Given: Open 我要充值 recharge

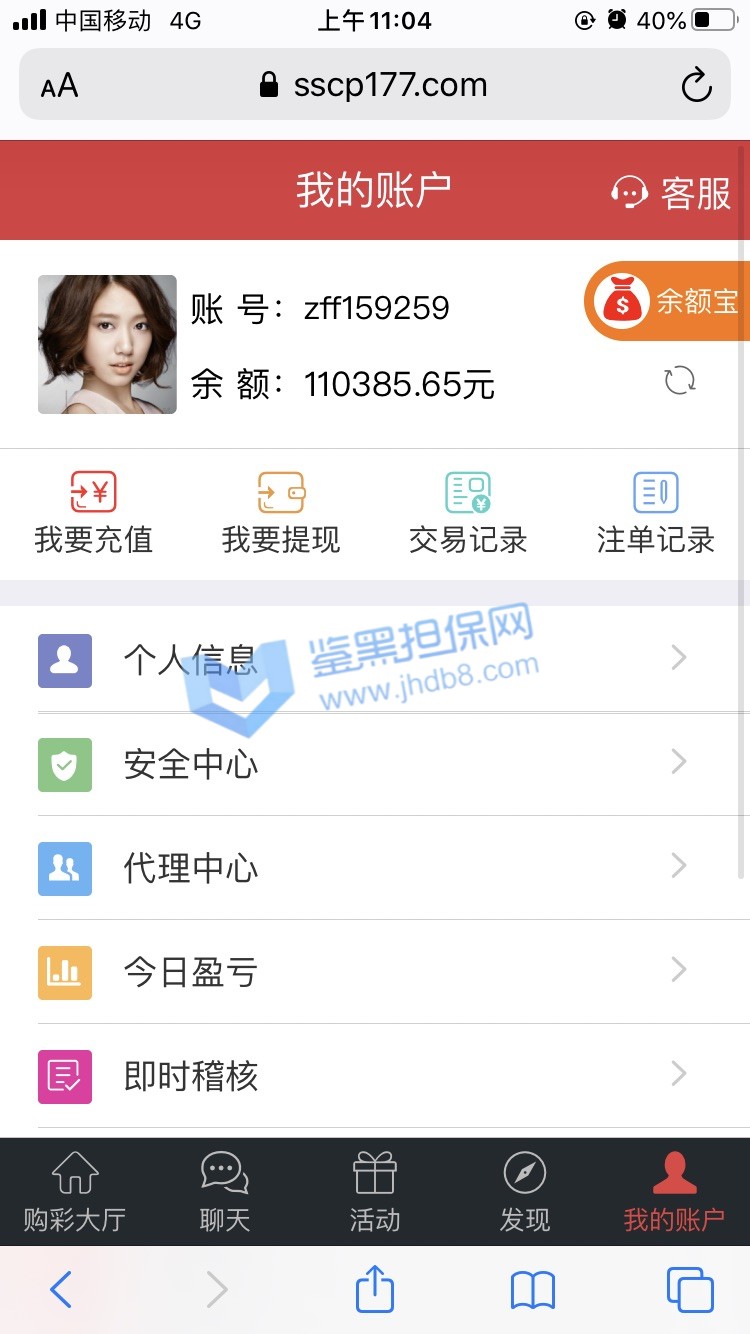Looking at the screenshot, I should pyautogui.click(x=93, y=514).
